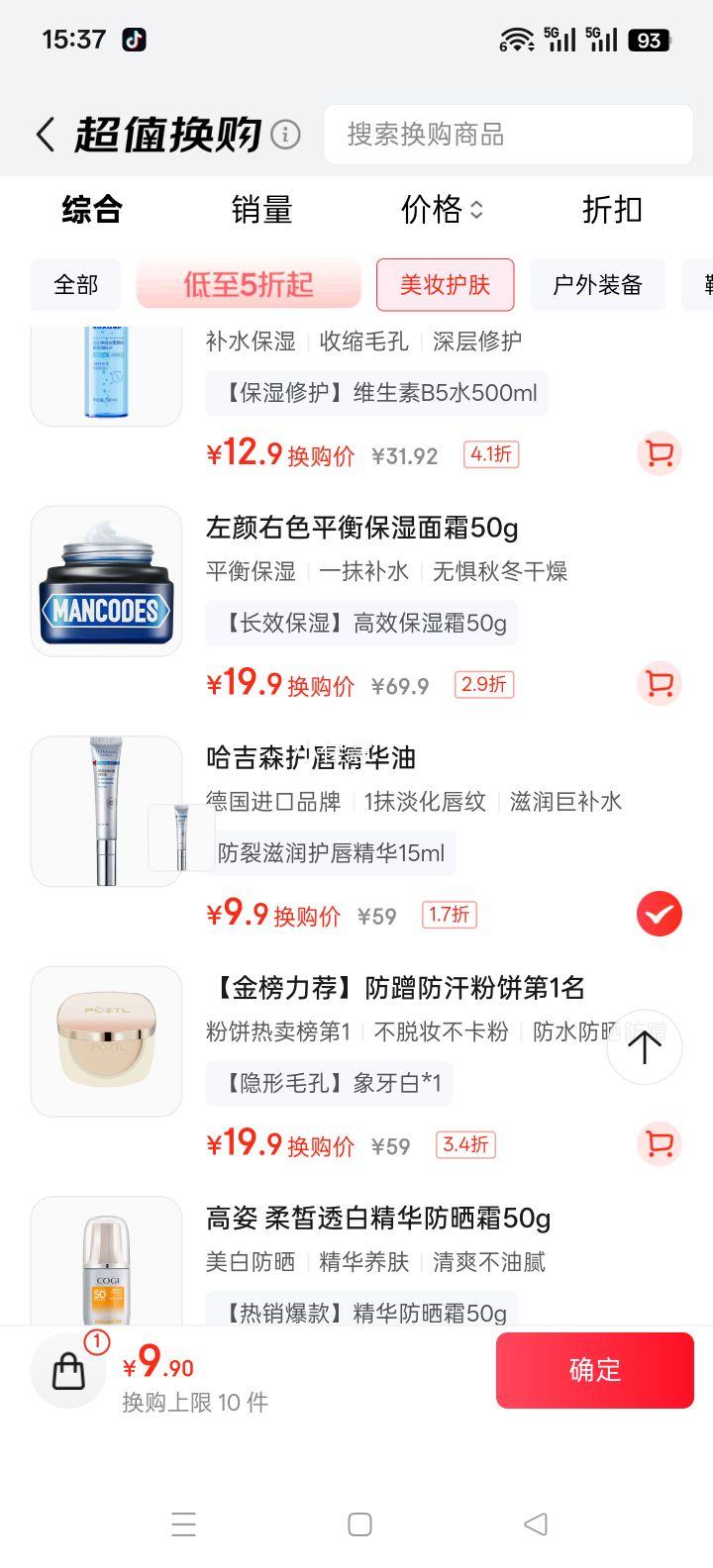Switch to the 综合 sort tab
This screenshot has height=1568, width=713.
(92, 210)
